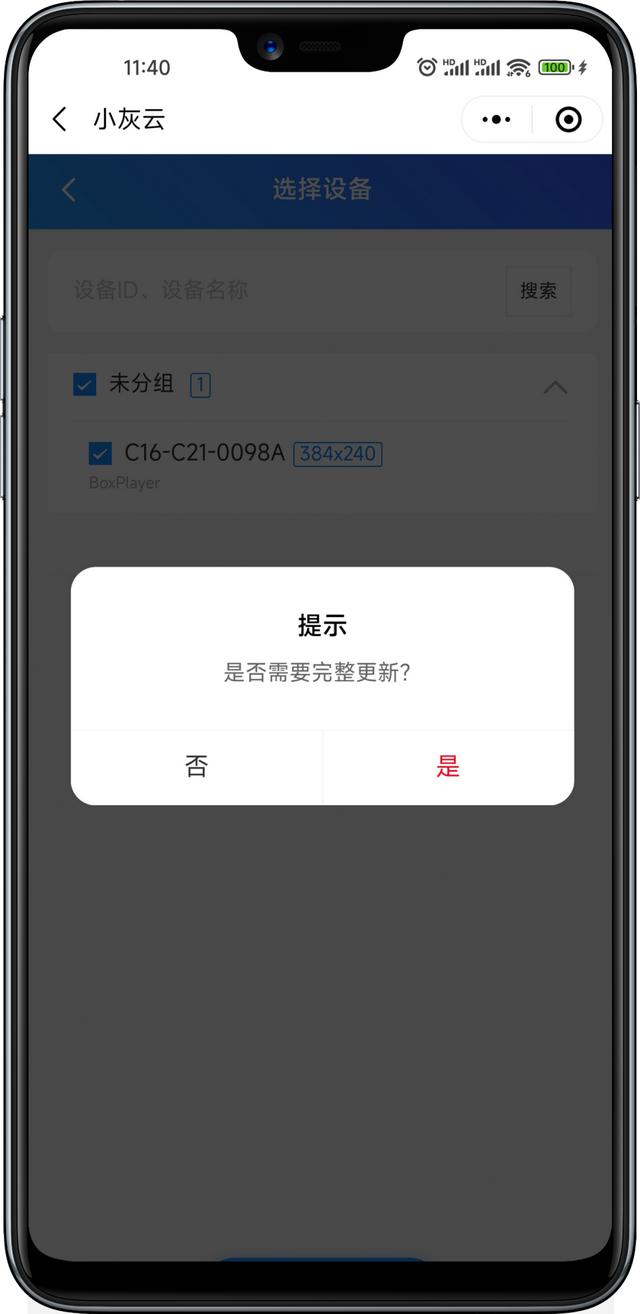
Task: Decline full update by tapping 否
Action: [x=196, y=767]
